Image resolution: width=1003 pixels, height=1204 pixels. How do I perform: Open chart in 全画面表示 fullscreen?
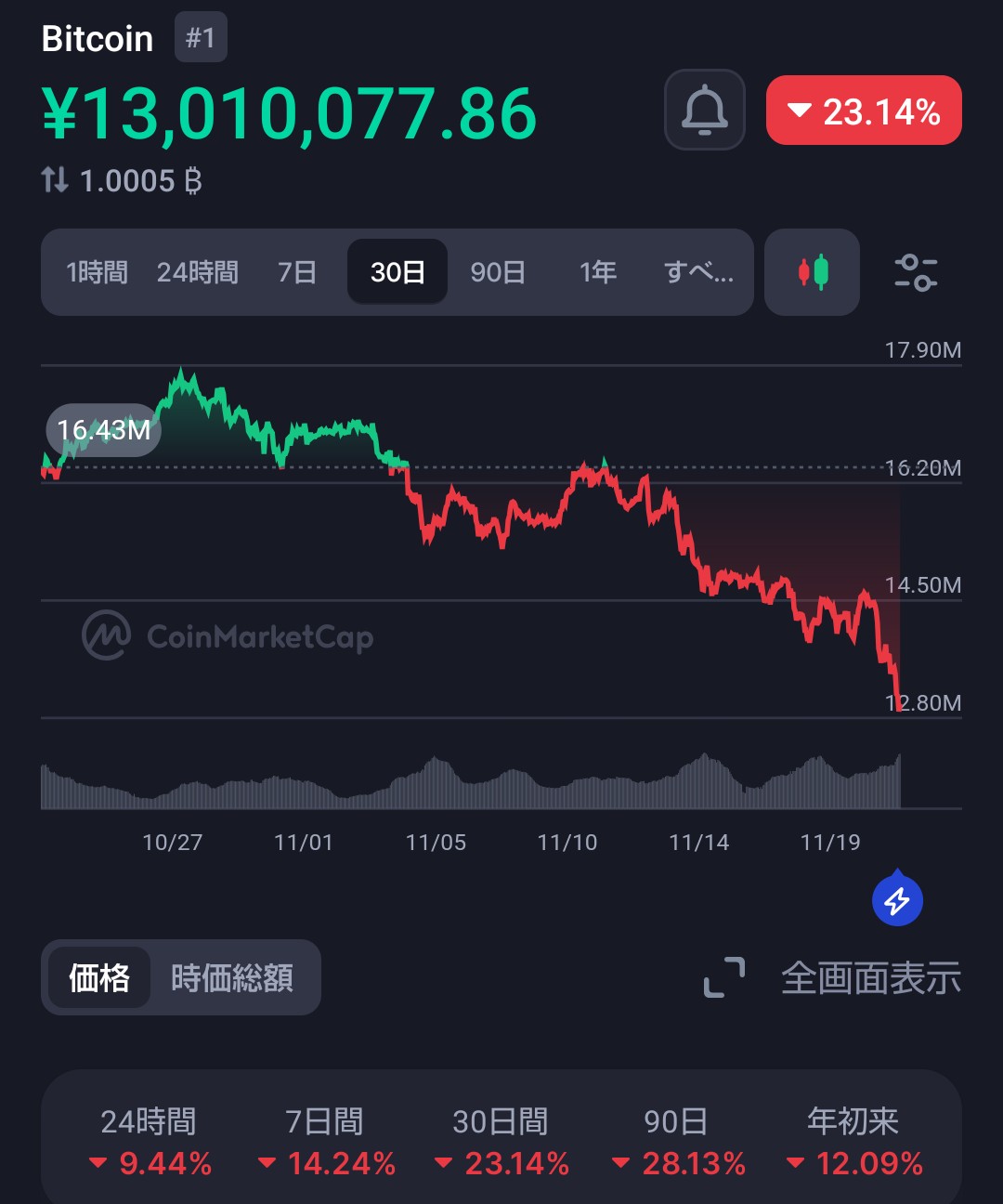click(x=833, y=978)
